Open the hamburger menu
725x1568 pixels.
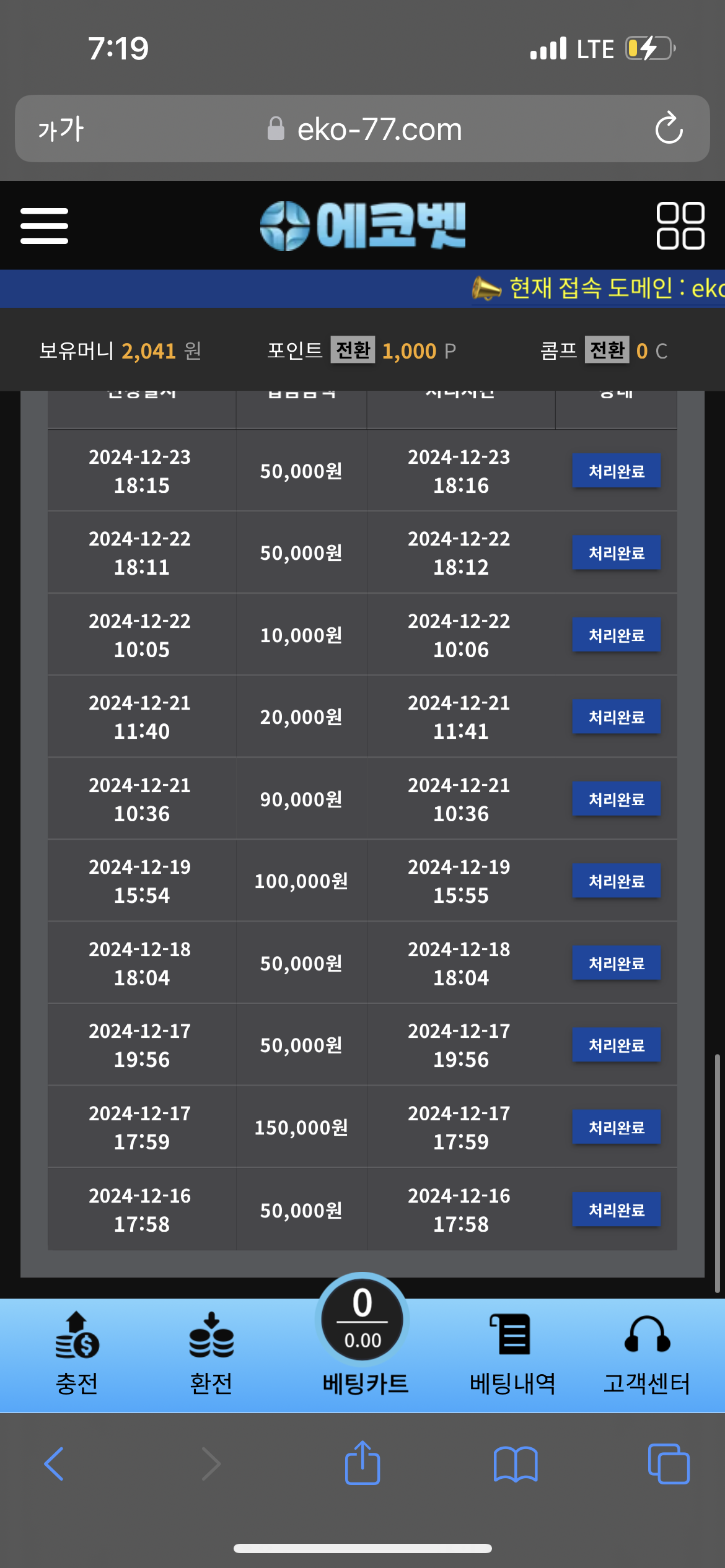[x=44, y=226]
